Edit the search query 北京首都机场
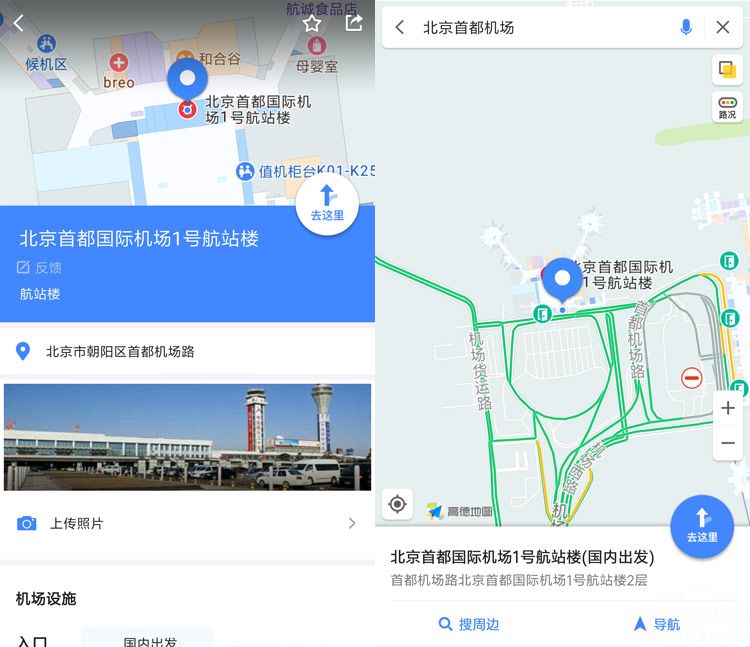This screenshot has width=750, height=647. pyautogui.click(x=540, y=28)
